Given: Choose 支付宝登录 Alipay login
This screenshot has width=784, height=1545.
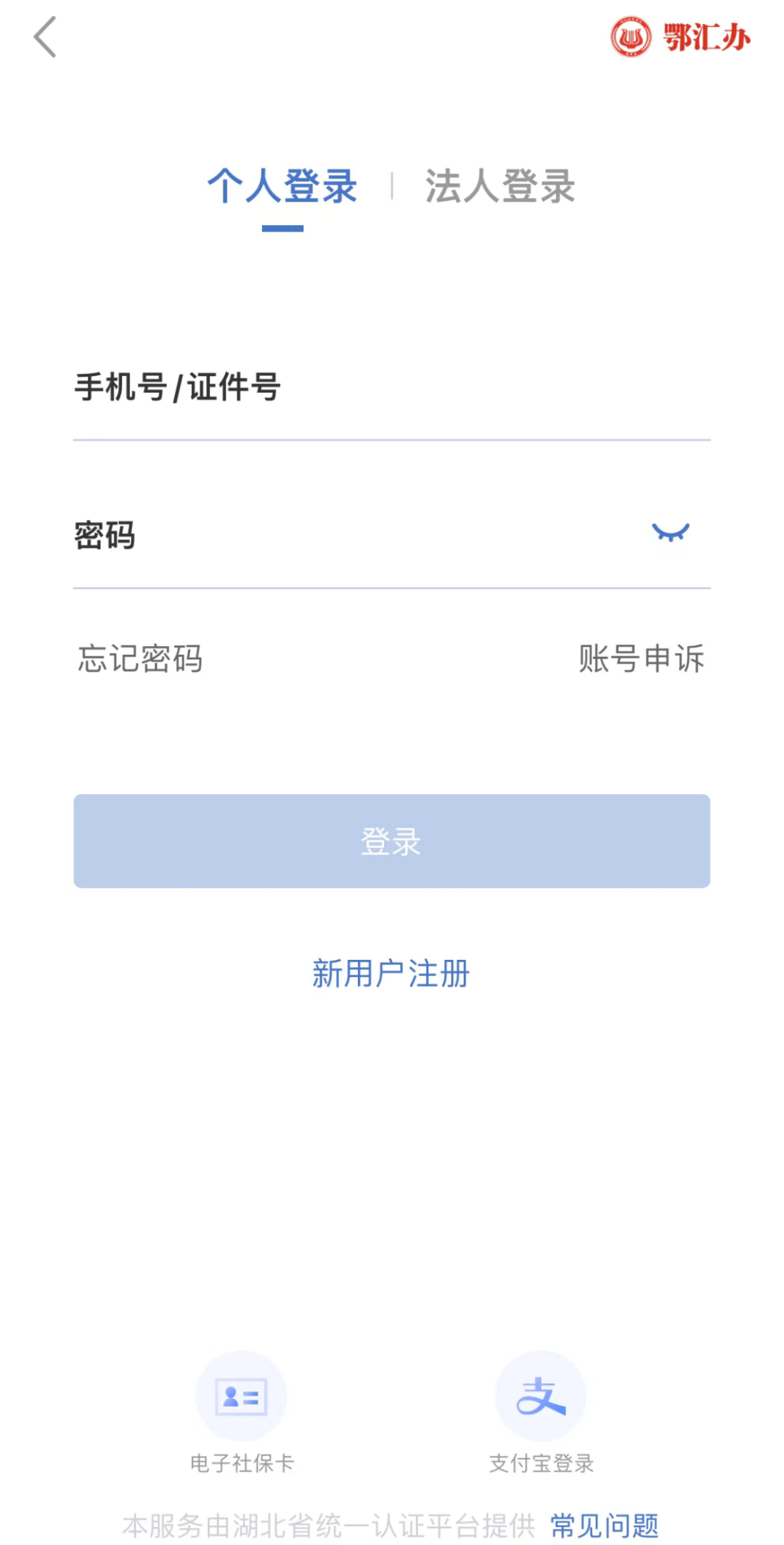Looking at the screenshot, I should (x=541, y=1413).
